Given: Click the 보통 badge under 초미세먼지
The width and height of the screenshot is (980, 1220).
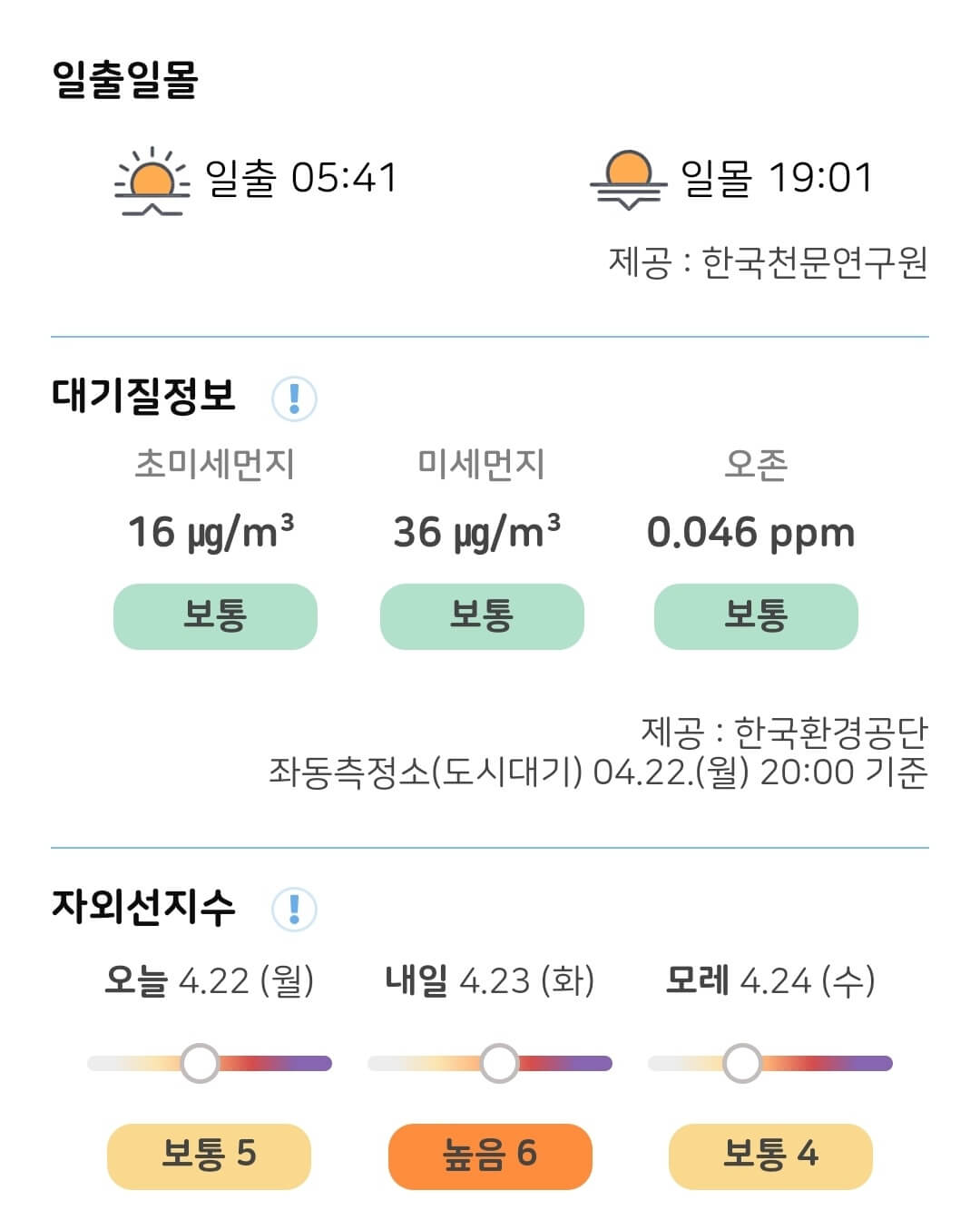Looking at the screenshot, I should (x=215, y=615).
